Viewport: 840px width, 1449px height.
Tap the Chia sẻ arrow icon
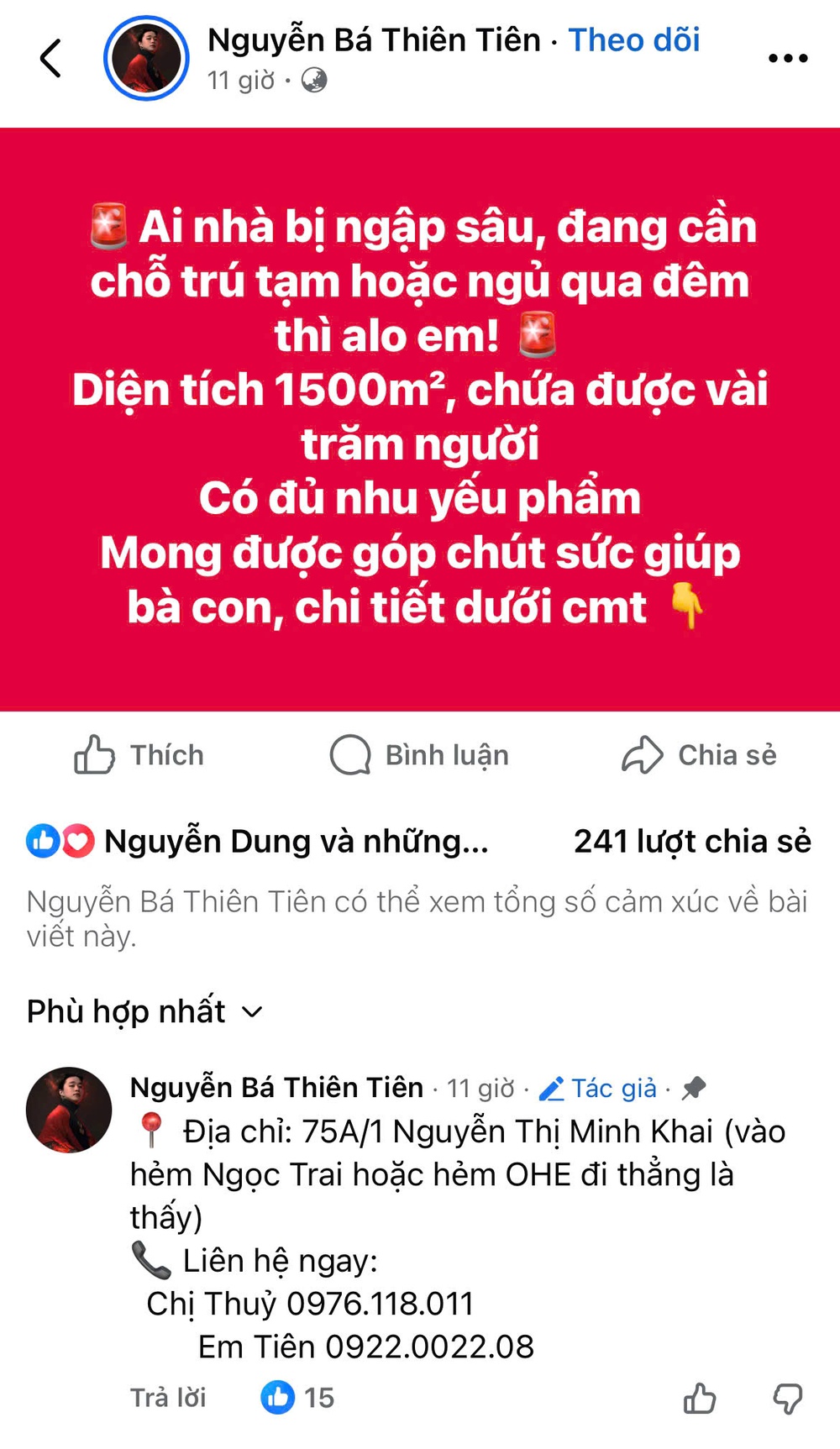(643, 754)
